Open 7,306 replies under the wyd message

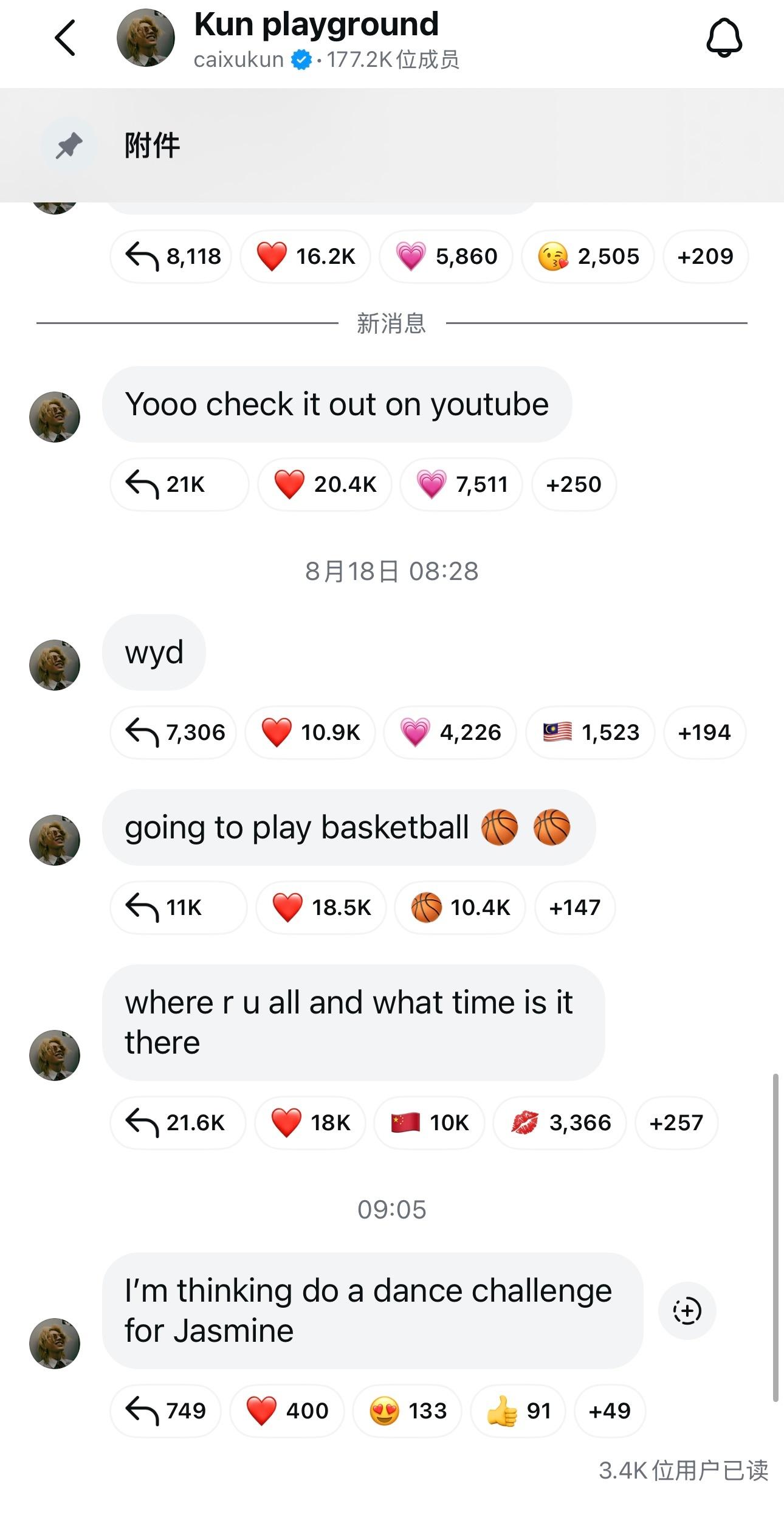click(173, 732)
